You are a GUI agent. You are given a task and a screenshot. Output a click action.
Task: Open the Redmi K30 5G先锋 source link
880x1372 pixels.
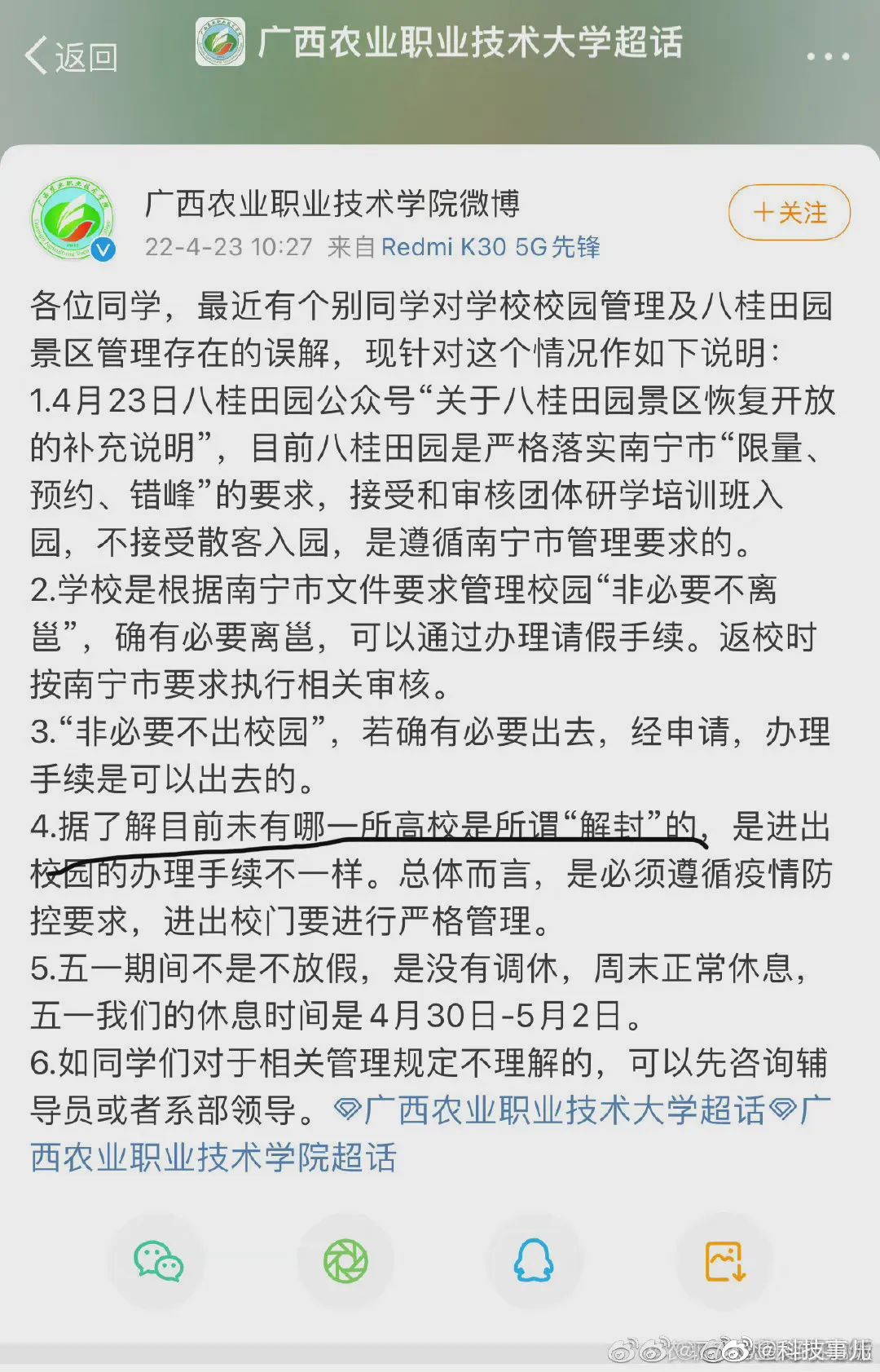point(490,247)
